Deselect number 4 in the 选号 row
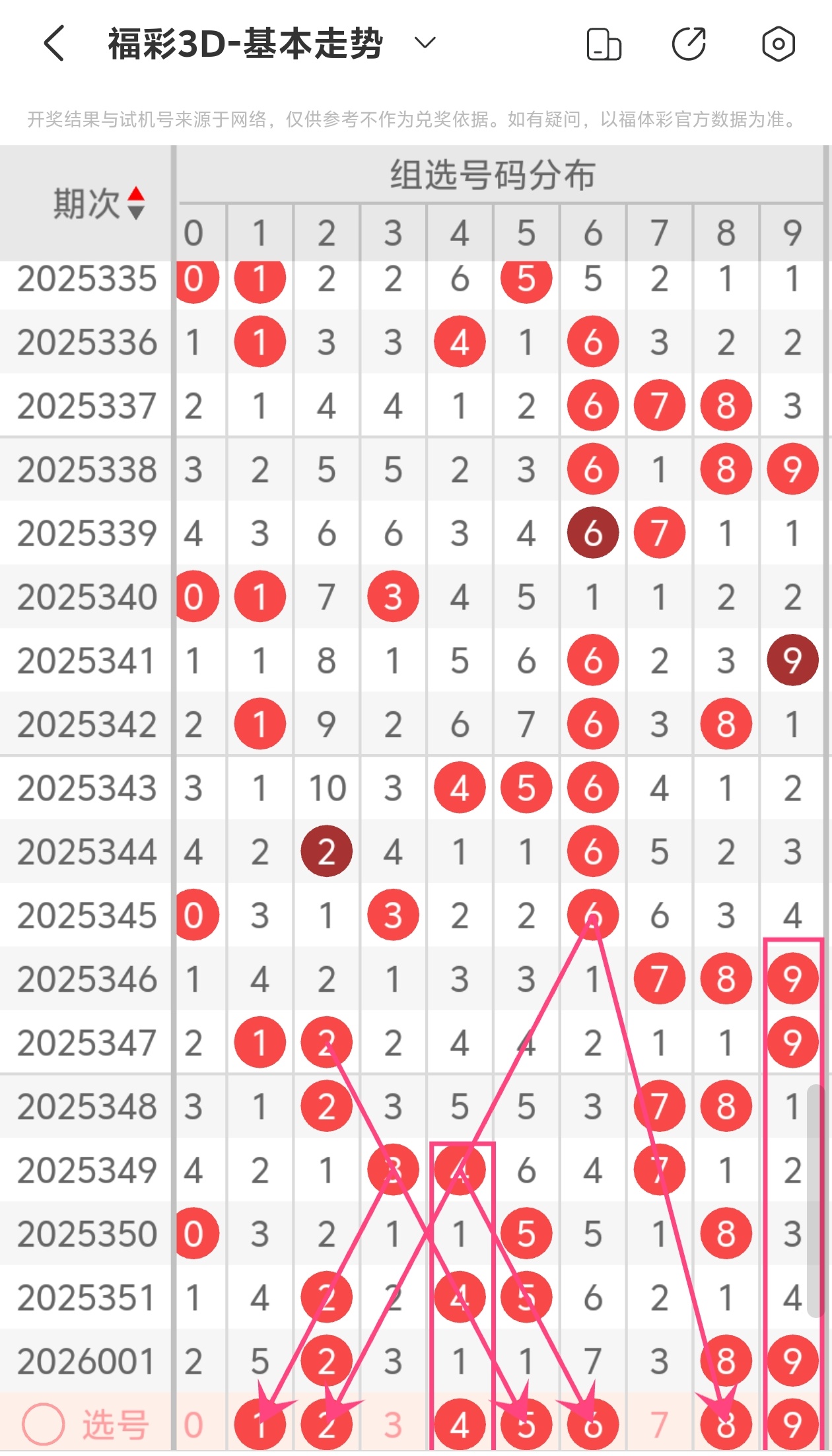The height and width of the screenshot is (1456, 832). point(460,1424)
